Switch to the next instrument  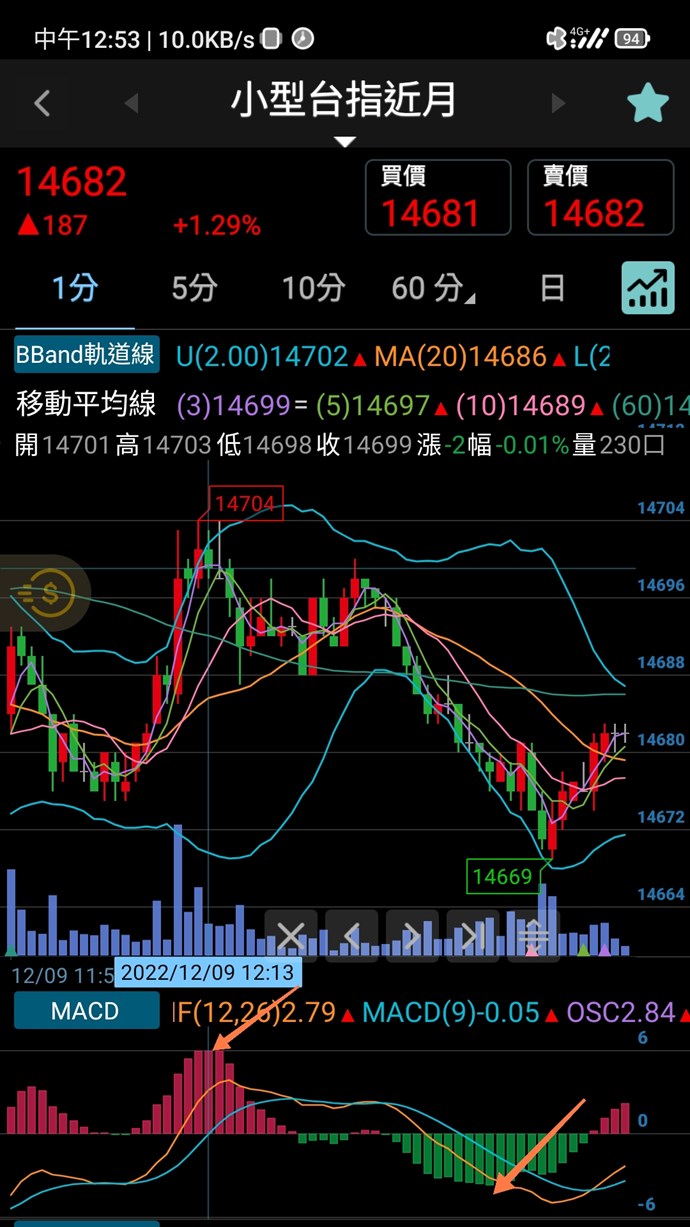[x=559, y=103]
